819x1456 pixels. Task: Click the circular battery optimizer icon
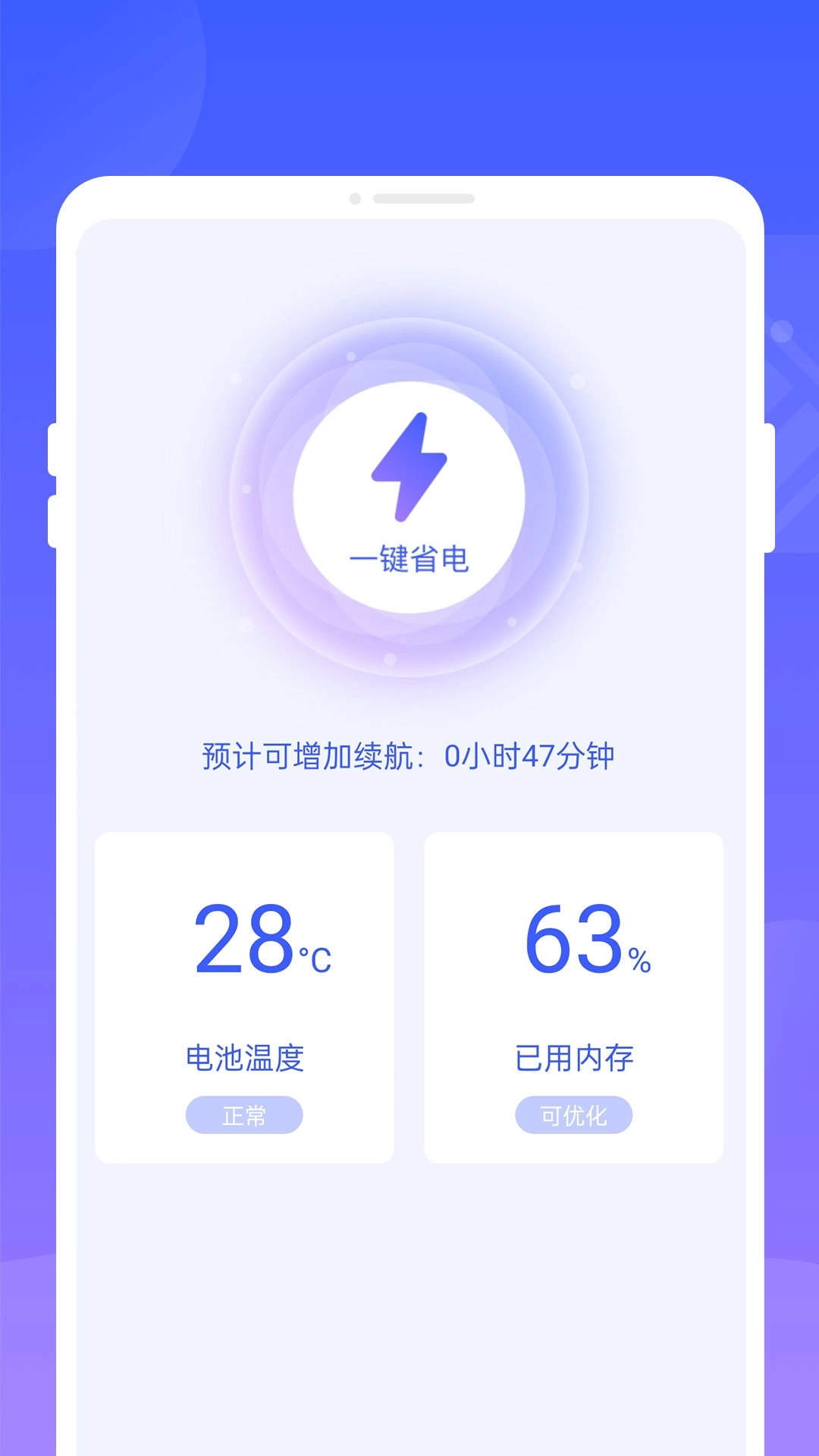point(409,493)
